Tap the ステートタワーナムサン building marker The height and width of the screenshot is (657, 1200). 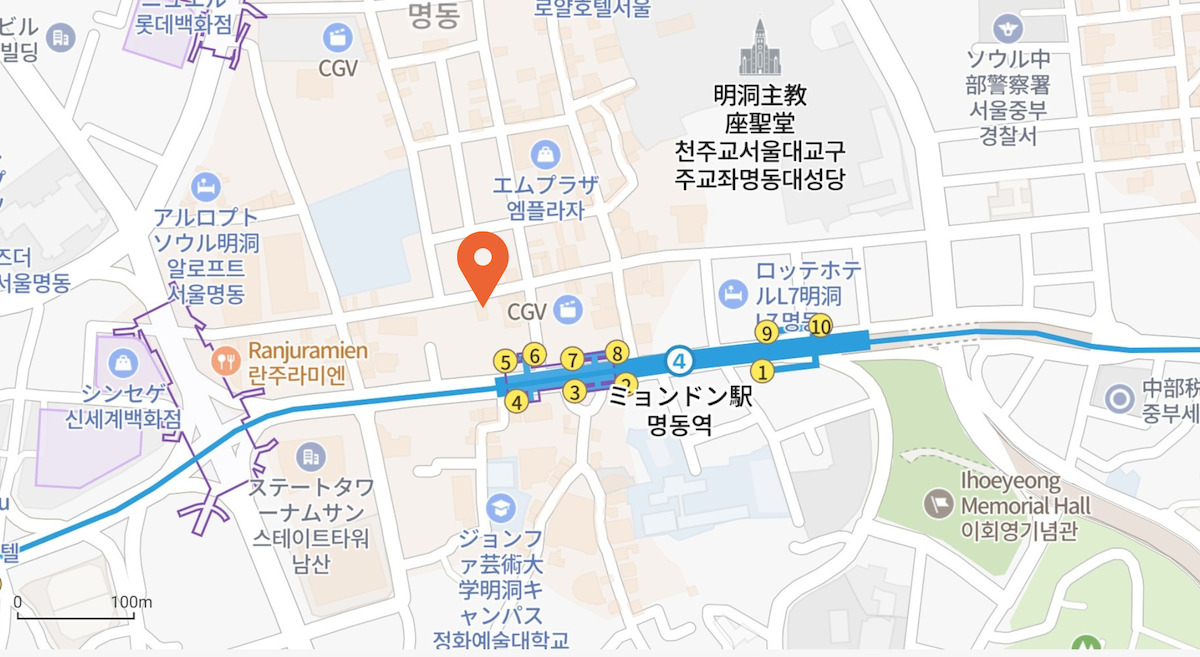pos(312,457)
